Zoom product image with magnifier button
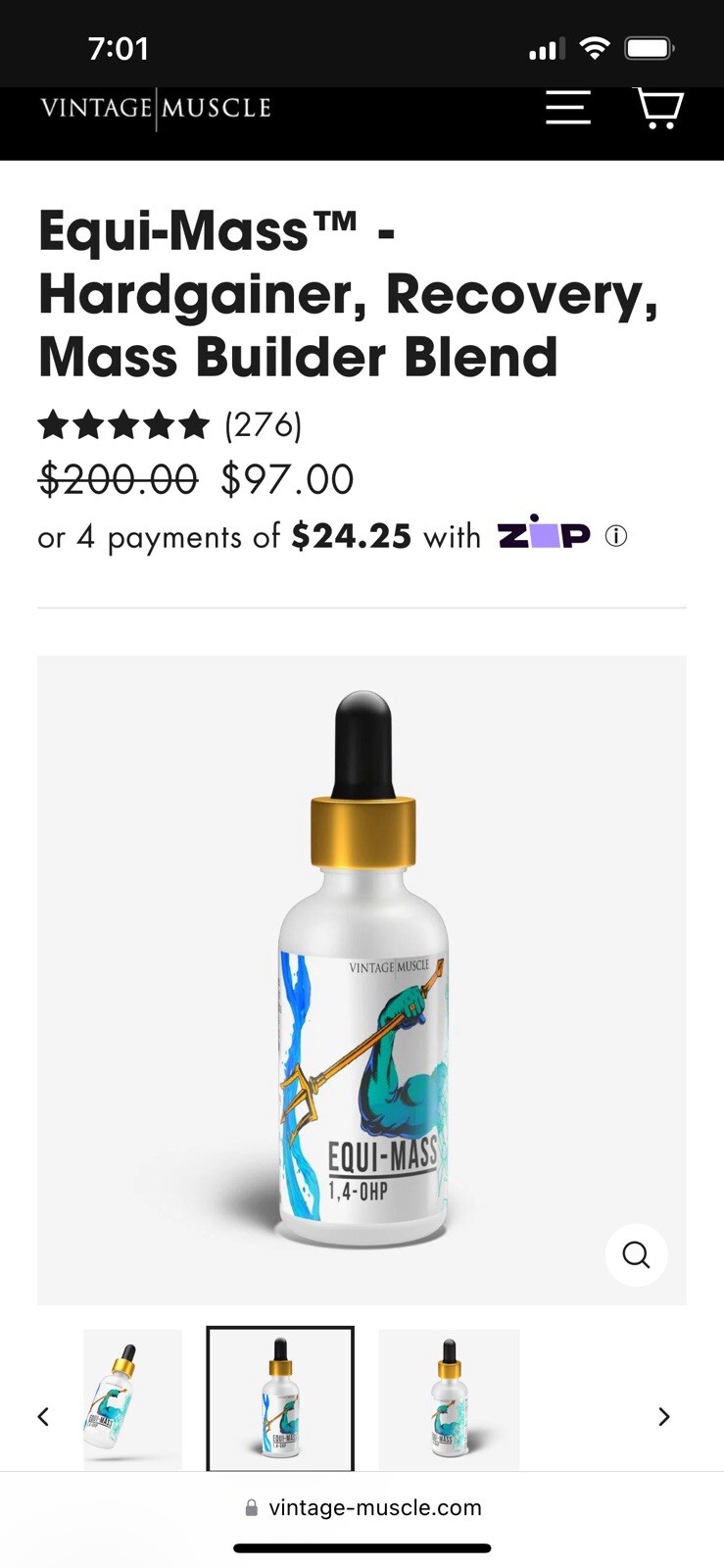 [x=637, y=1254]
